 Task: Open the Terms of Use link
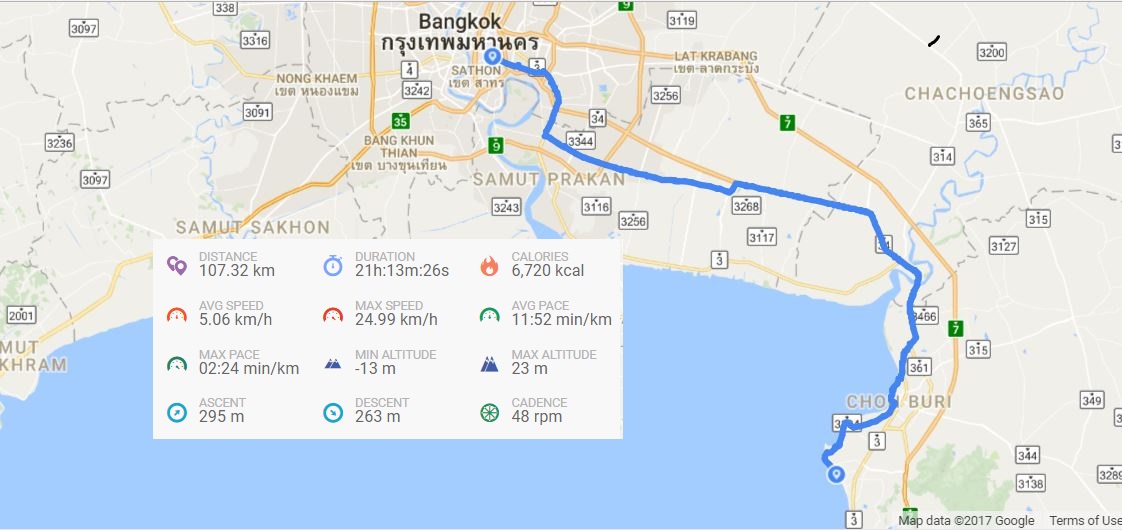tap(1084, 520)
